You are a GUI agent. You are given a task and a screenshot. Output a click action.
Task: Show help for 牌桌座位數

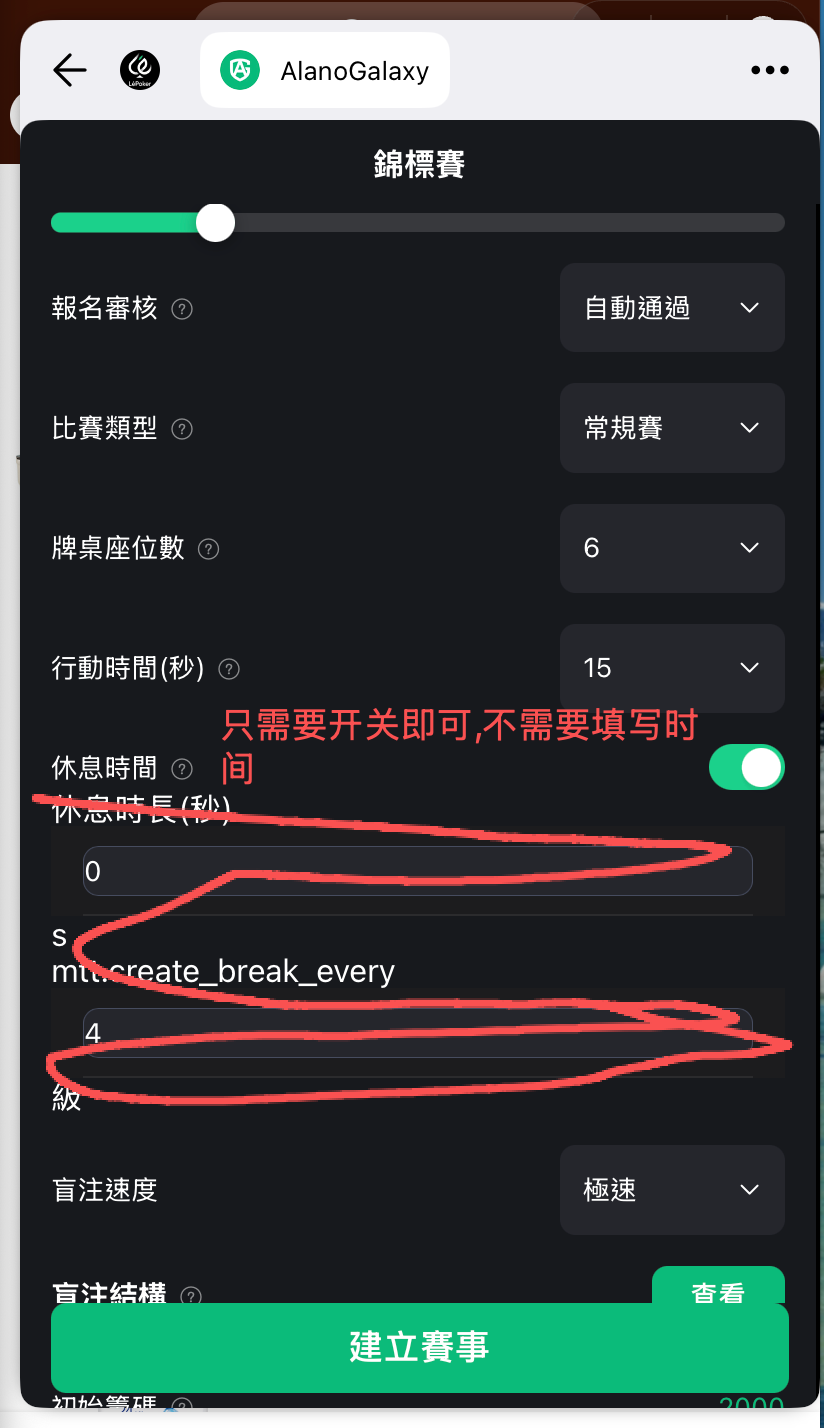click(x=208, y=549)
